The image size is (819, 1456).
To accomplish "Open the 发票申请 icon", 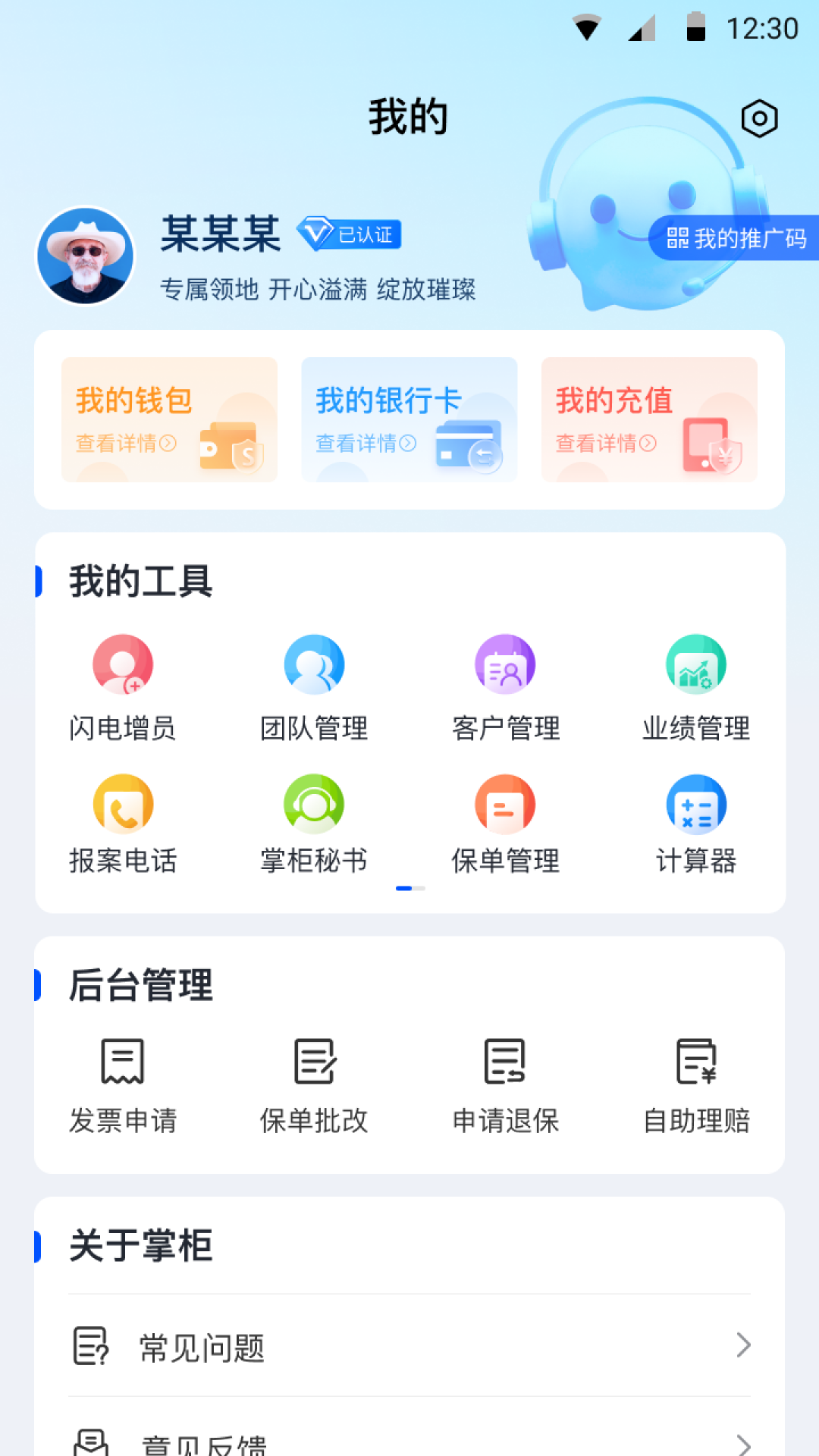I will [x=124, y=1062].
